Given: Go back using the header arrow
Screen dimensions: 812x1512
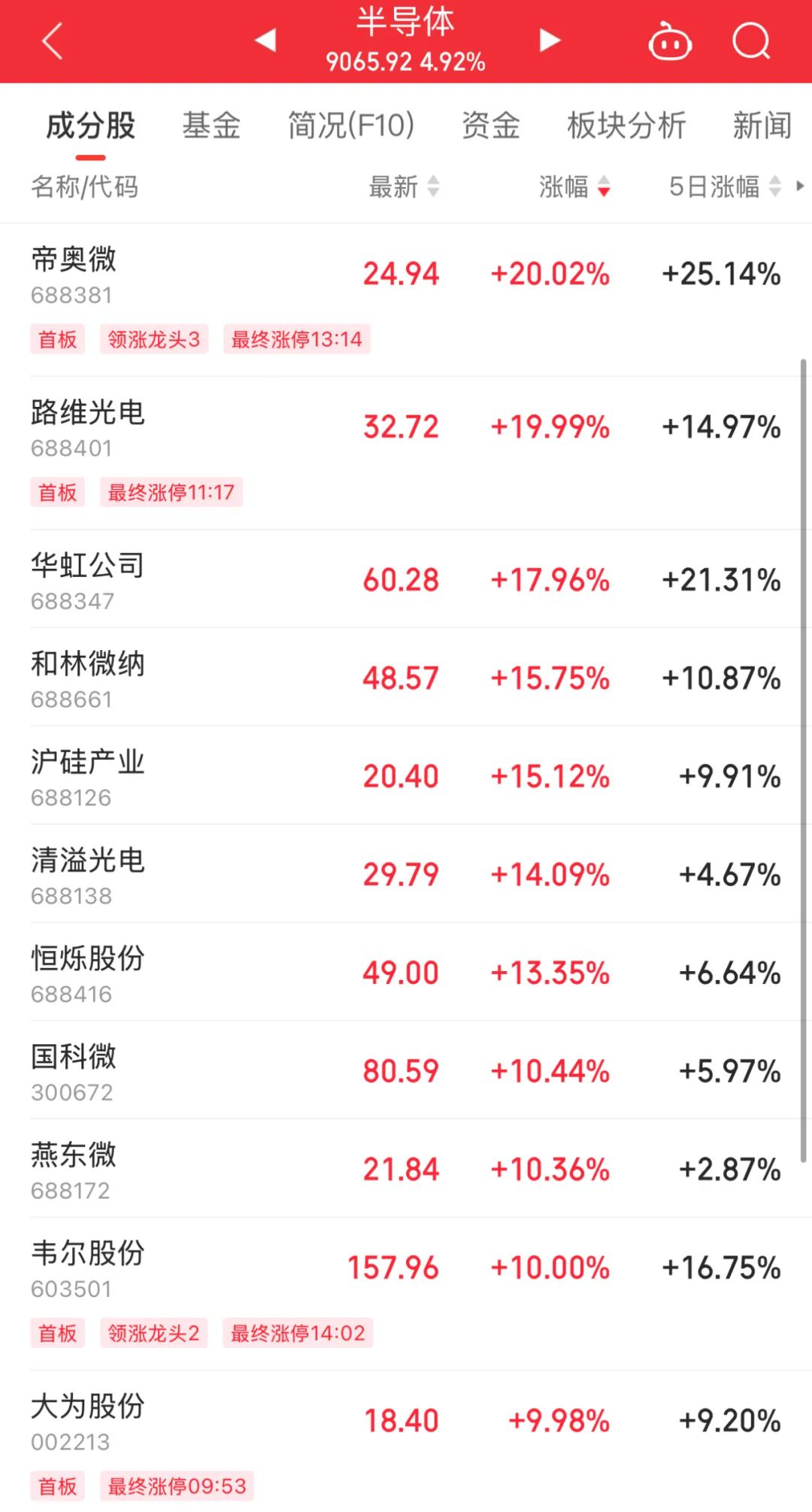Looking at the screenshot, I should 52,41.
